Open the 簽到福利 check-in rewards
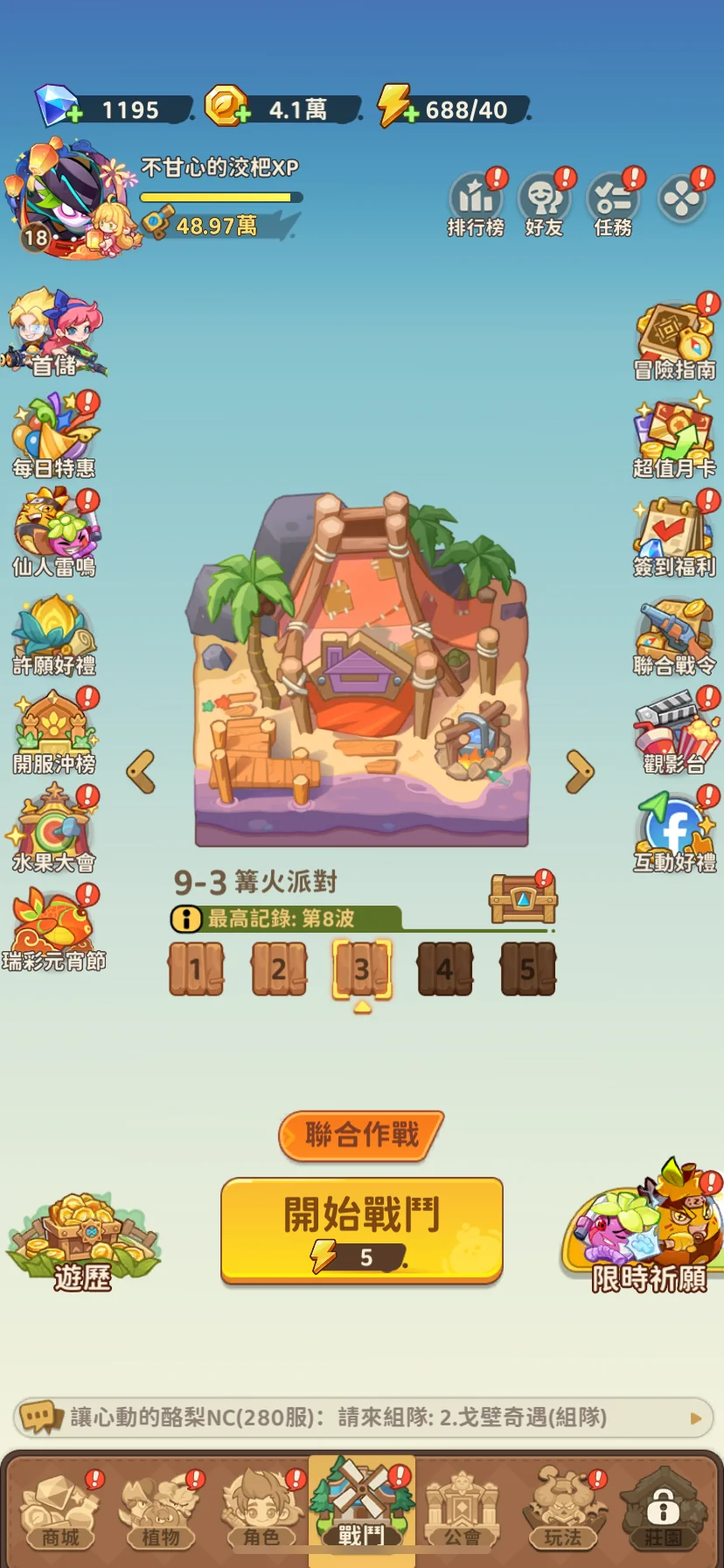This screenshot has height=1568, width=724. (674, 533)
